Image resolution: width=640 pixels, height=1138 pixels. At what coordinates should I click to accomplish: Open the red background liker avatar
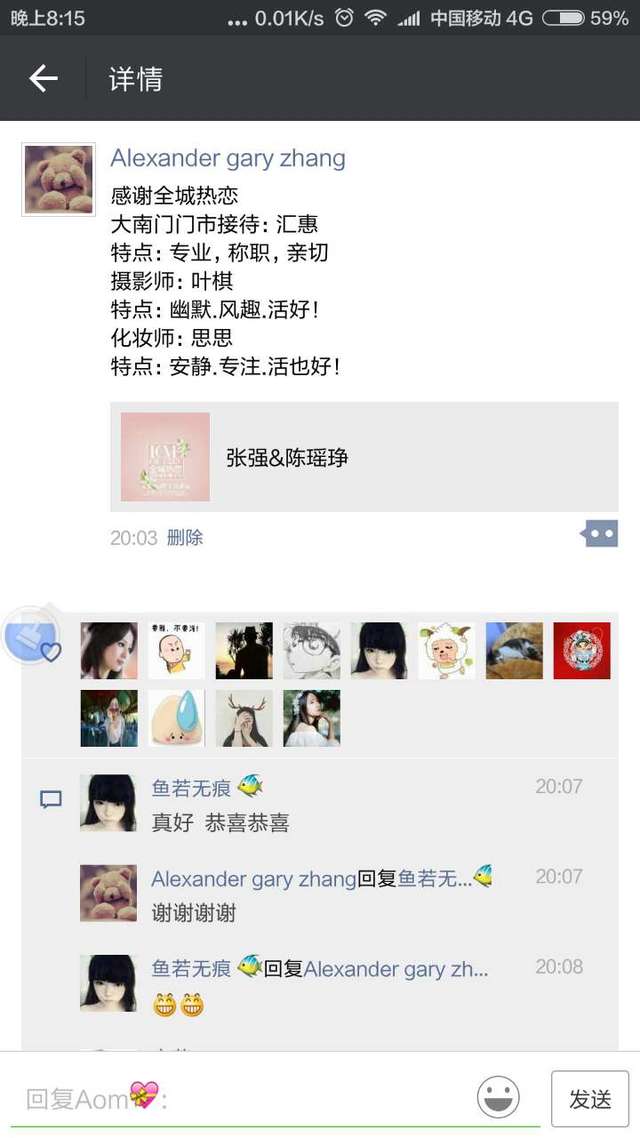point(582,650)
